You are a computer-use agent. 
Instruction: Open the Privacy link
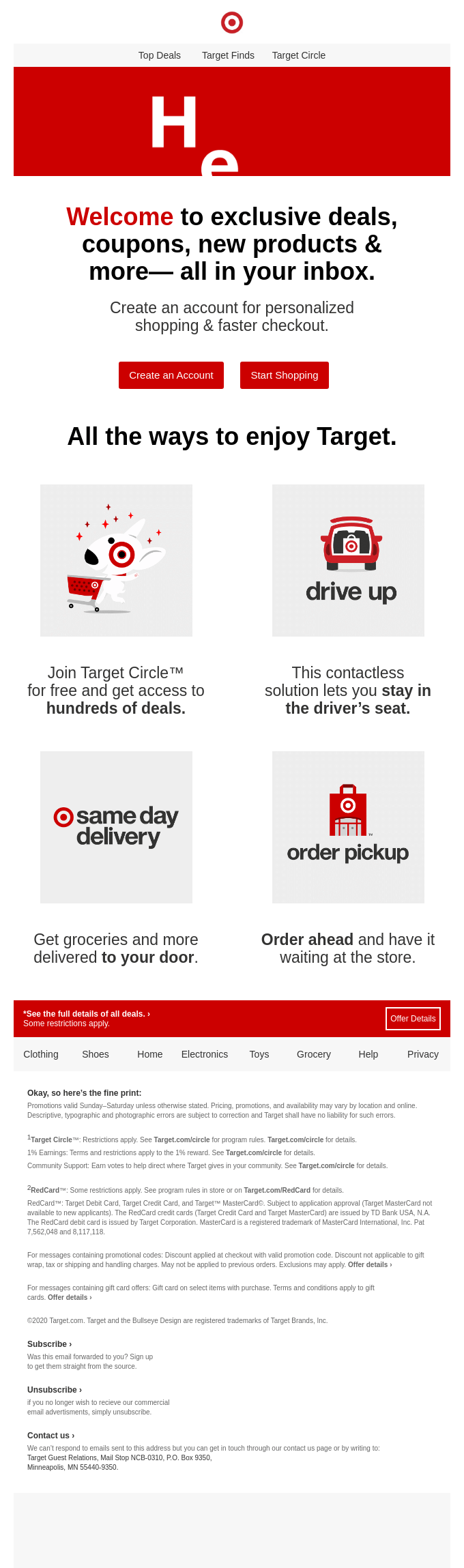coord(423,1054)
